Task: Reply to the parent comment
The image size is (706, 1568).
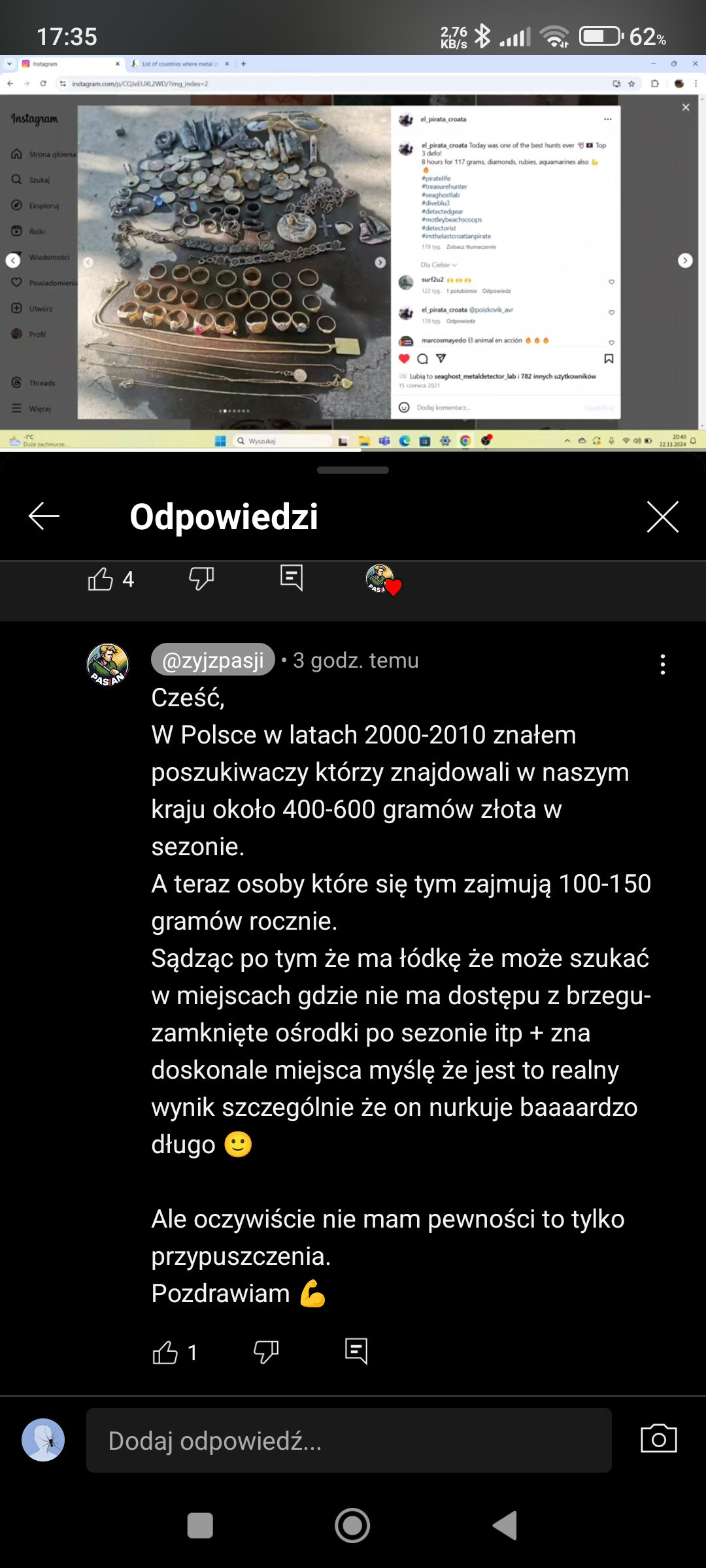Action: [291, 578]
